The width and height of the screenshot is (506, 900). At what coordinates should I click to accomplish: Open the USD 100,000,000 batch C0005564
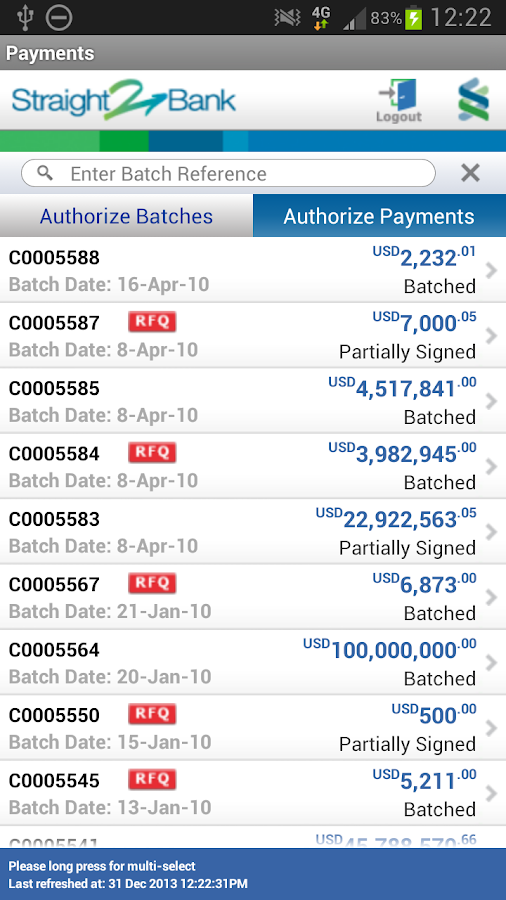pos(253,662)
